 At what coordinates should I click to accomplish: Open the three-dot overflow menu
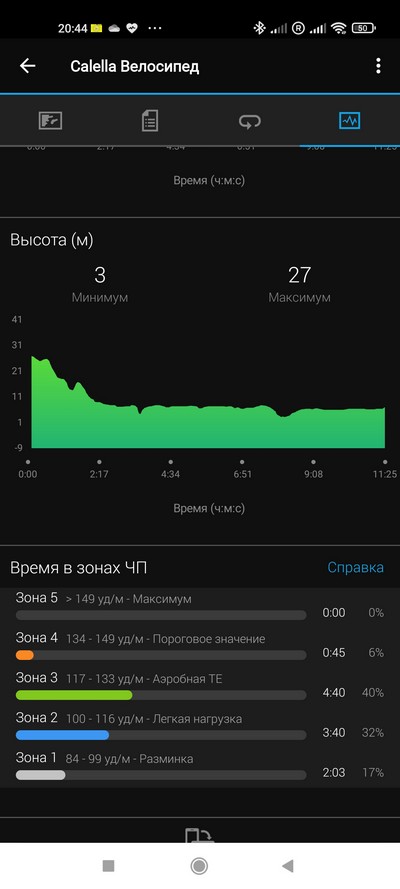[x=378, y=66]
